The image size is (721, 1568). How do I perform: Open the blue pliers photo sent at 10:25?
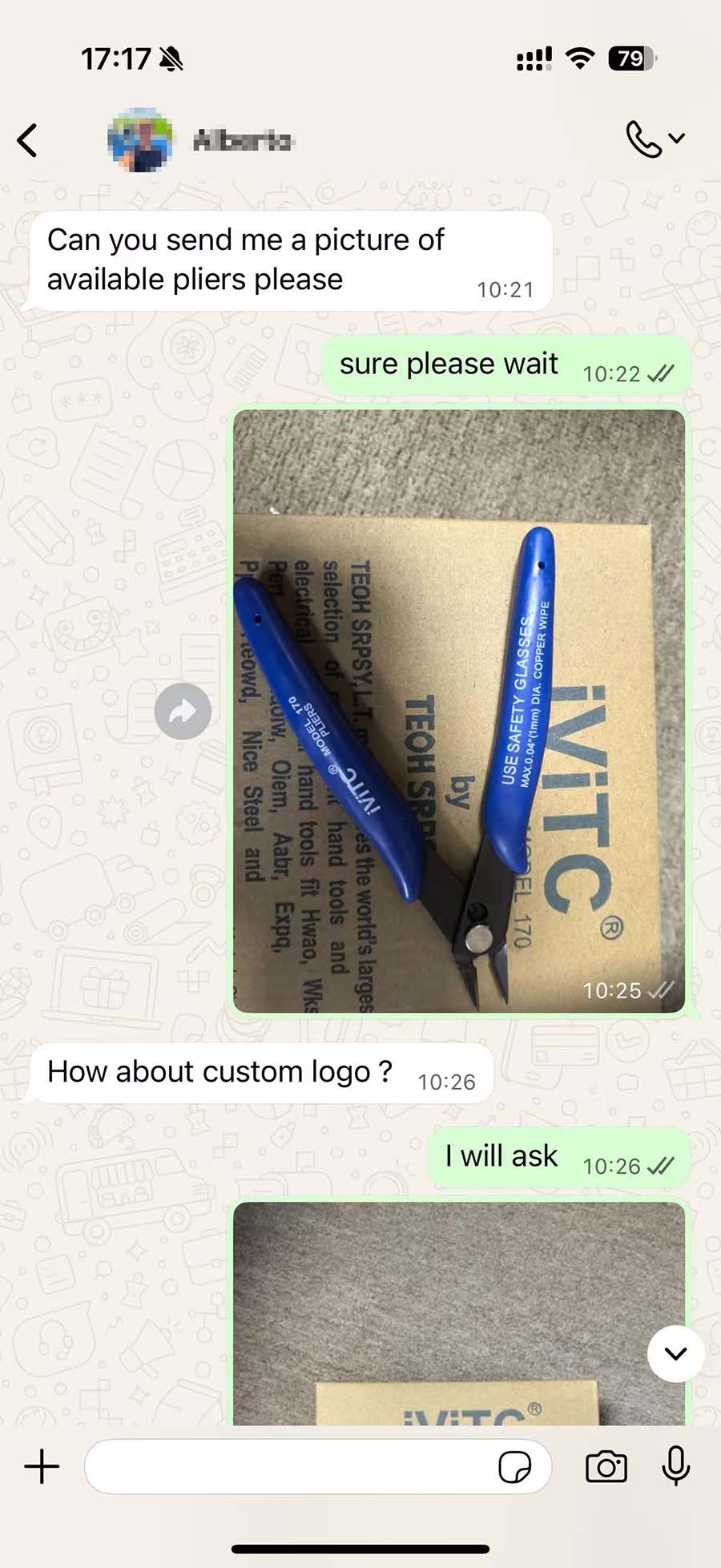click(x=458, y=711)
